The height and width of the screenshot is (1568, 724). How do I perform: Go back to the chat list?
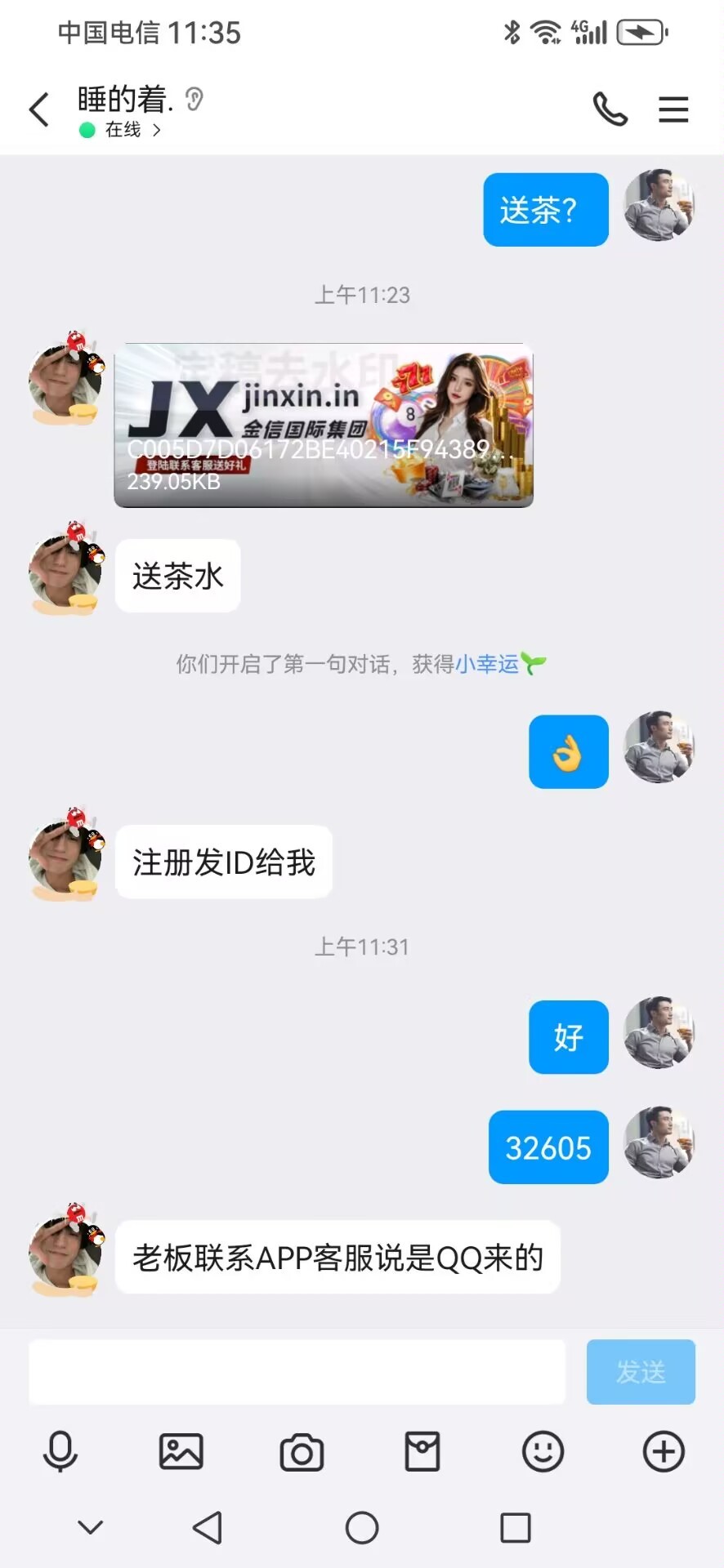coord(38,109)
